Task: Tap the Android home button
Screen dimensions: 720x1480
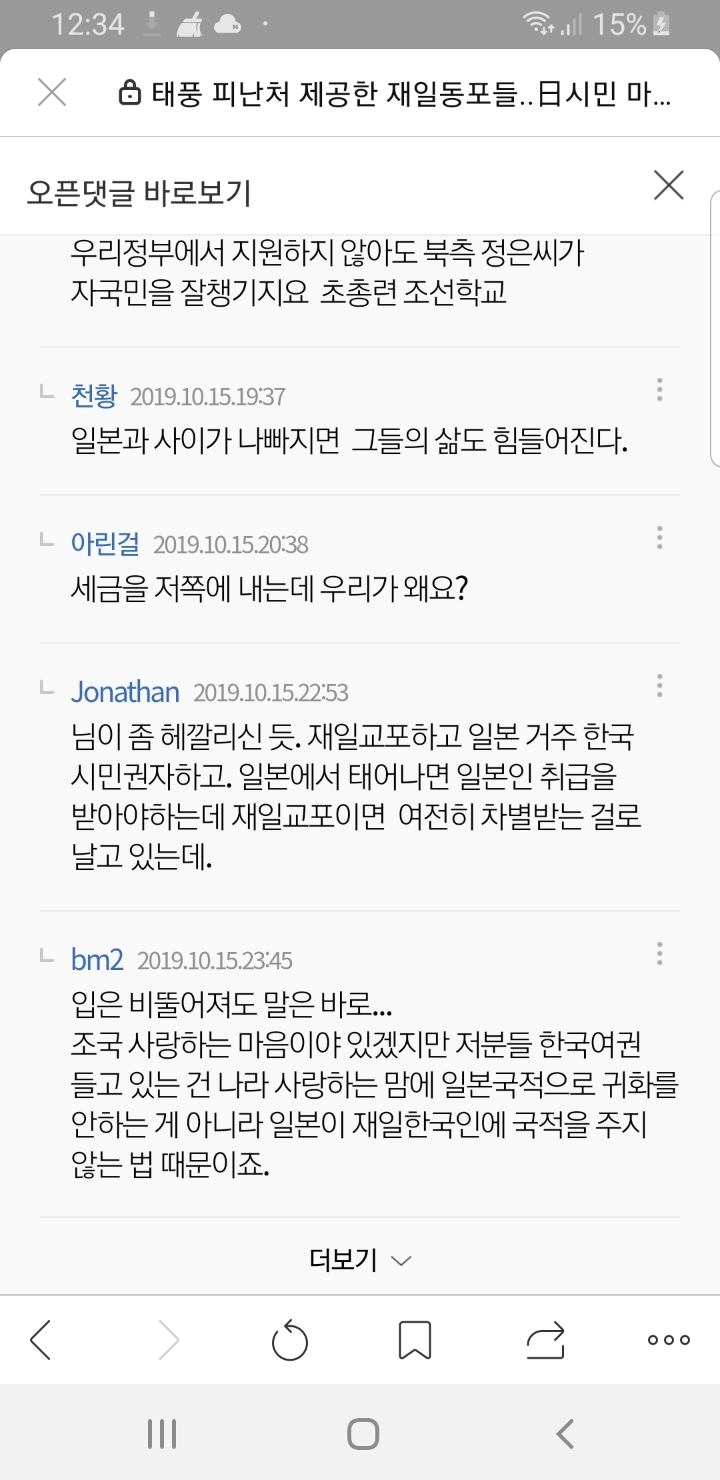Action: pyautogui.click(x=360, y=1434)
